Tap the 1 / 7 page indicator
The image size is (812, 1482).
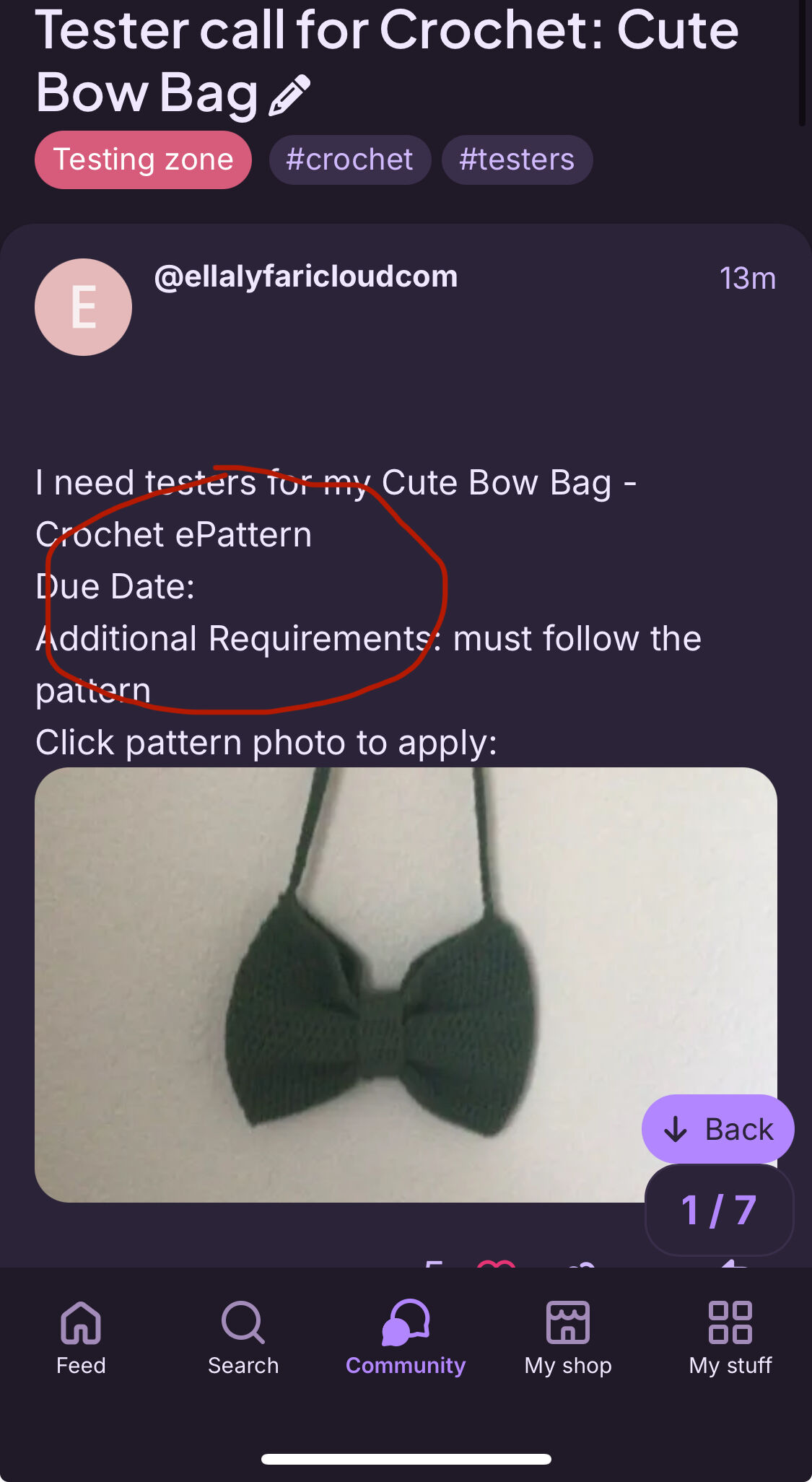point(719,1211)
